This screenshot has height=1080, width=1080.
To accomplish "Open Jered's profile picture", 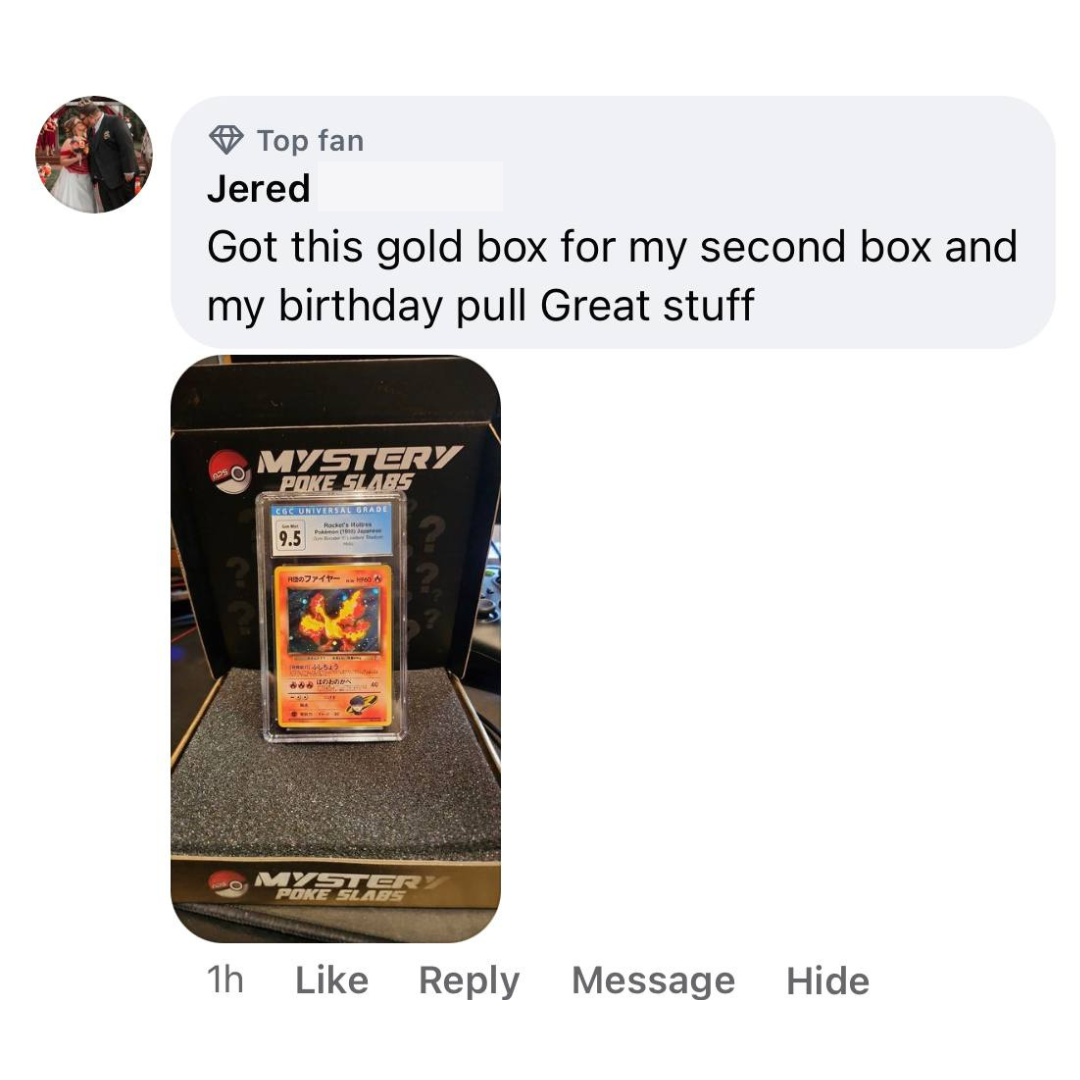I will tap(94, 155).
